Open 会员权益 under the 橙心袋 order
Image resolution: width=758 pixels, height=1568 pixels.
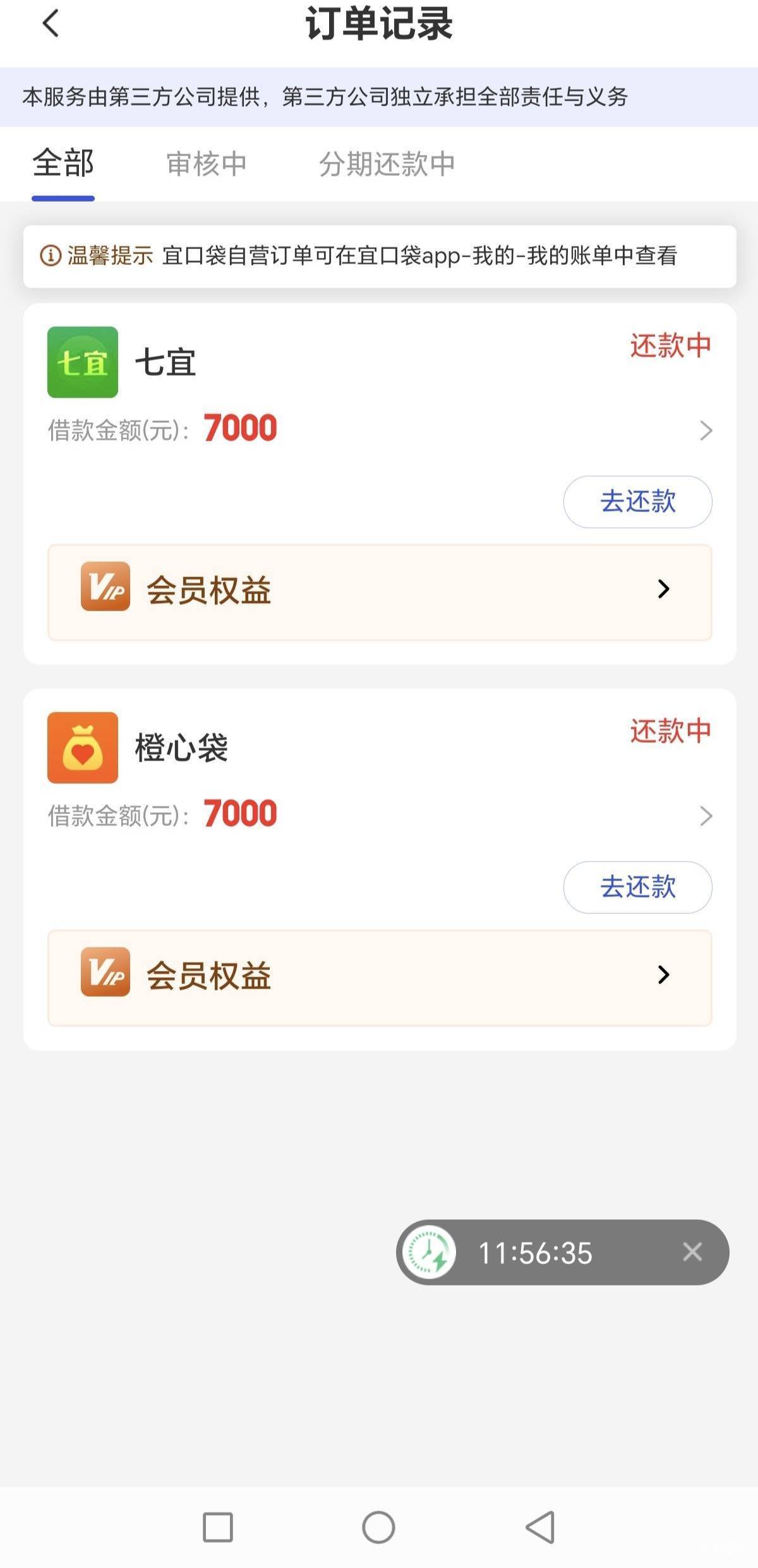pos(380,978)
